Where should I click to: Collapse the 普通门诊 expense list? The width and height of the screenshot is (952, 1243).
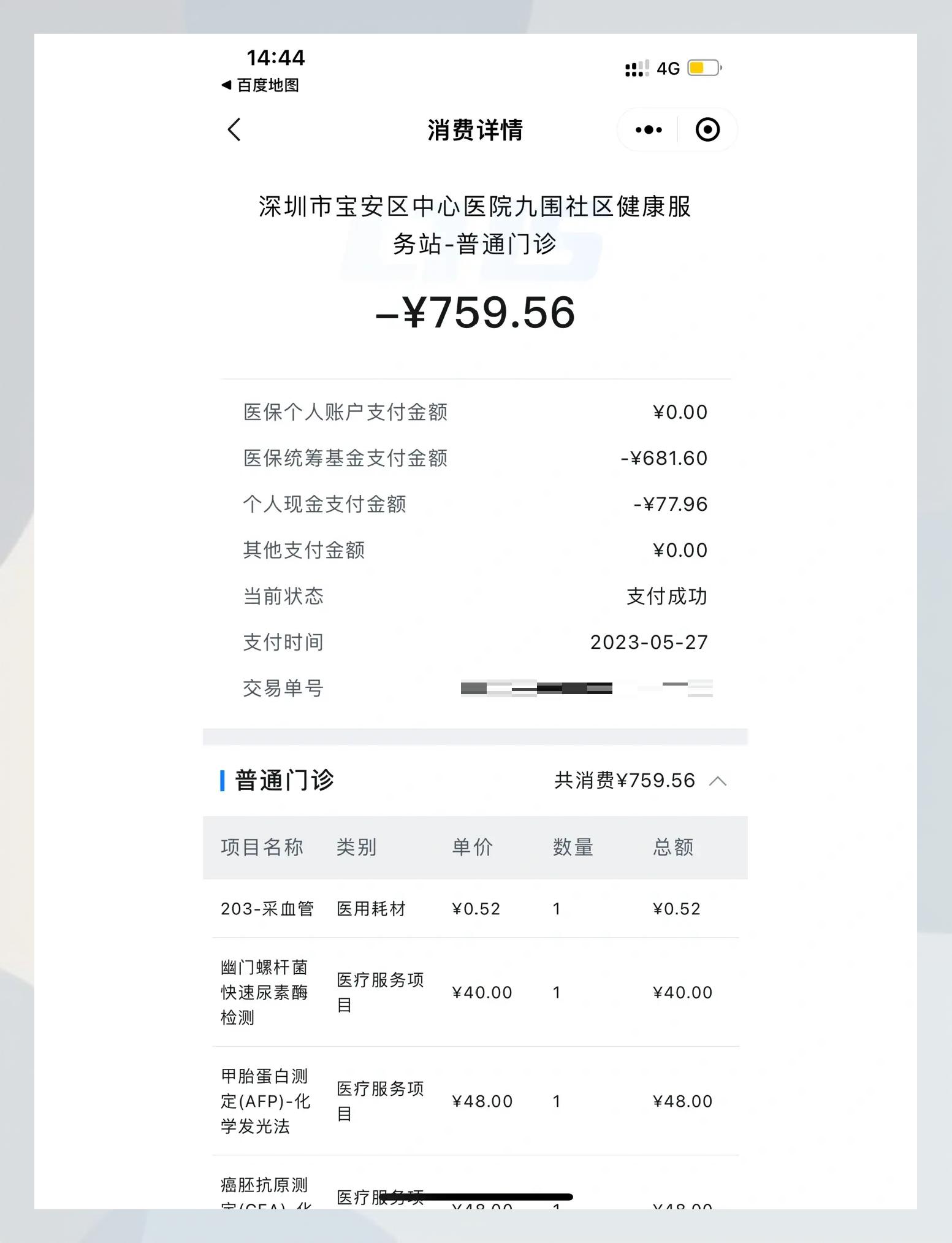point(718,781)
